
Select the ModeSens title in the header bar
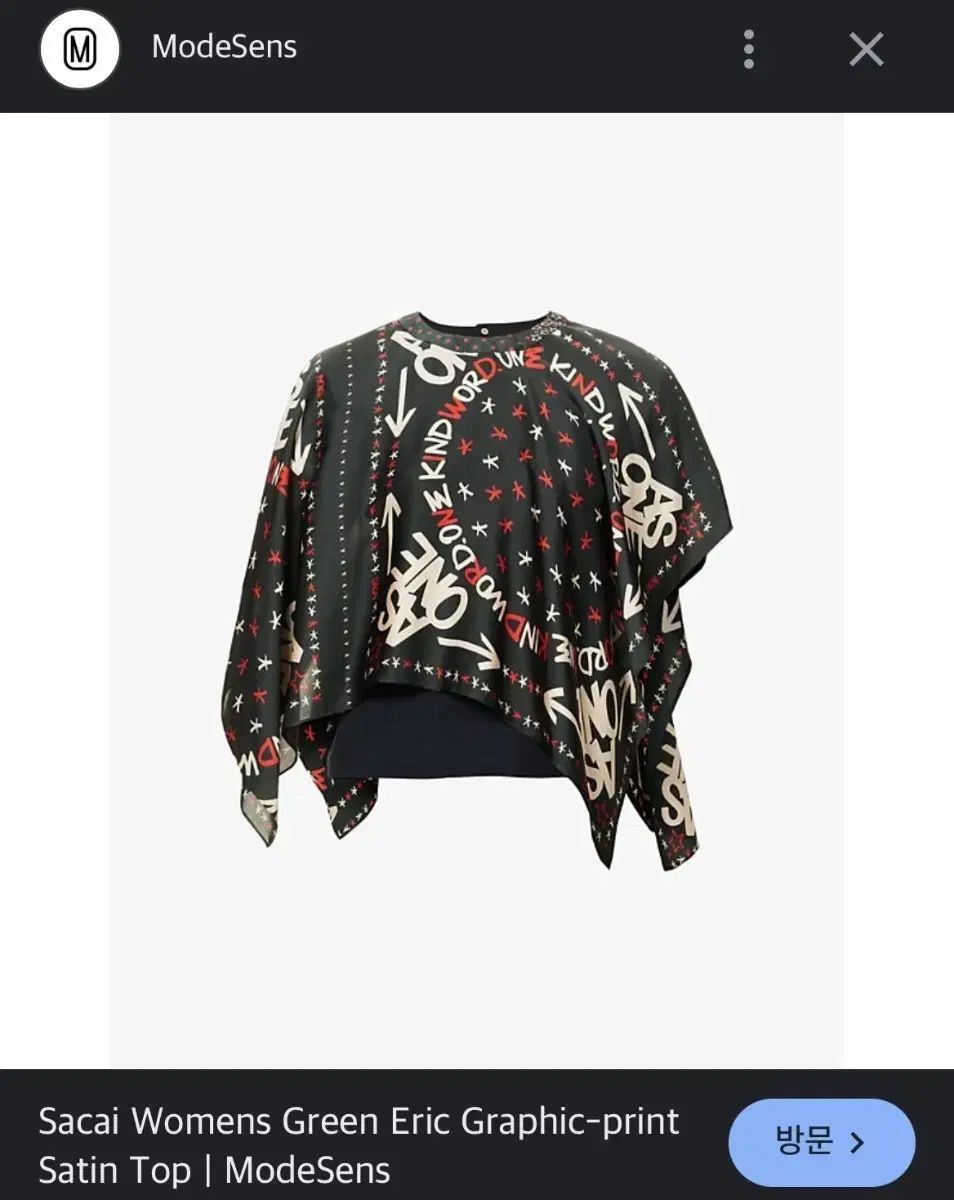coord(222,46)
